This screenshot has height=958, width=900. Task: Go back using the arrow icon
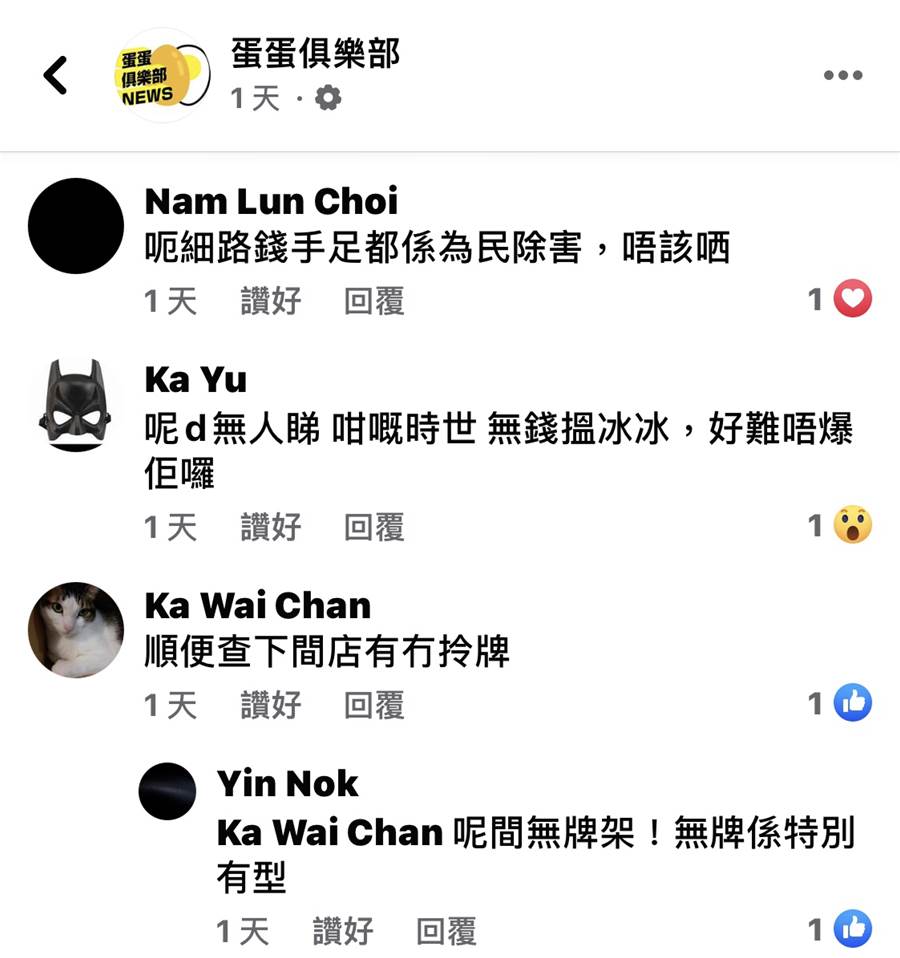coord(56,76)
